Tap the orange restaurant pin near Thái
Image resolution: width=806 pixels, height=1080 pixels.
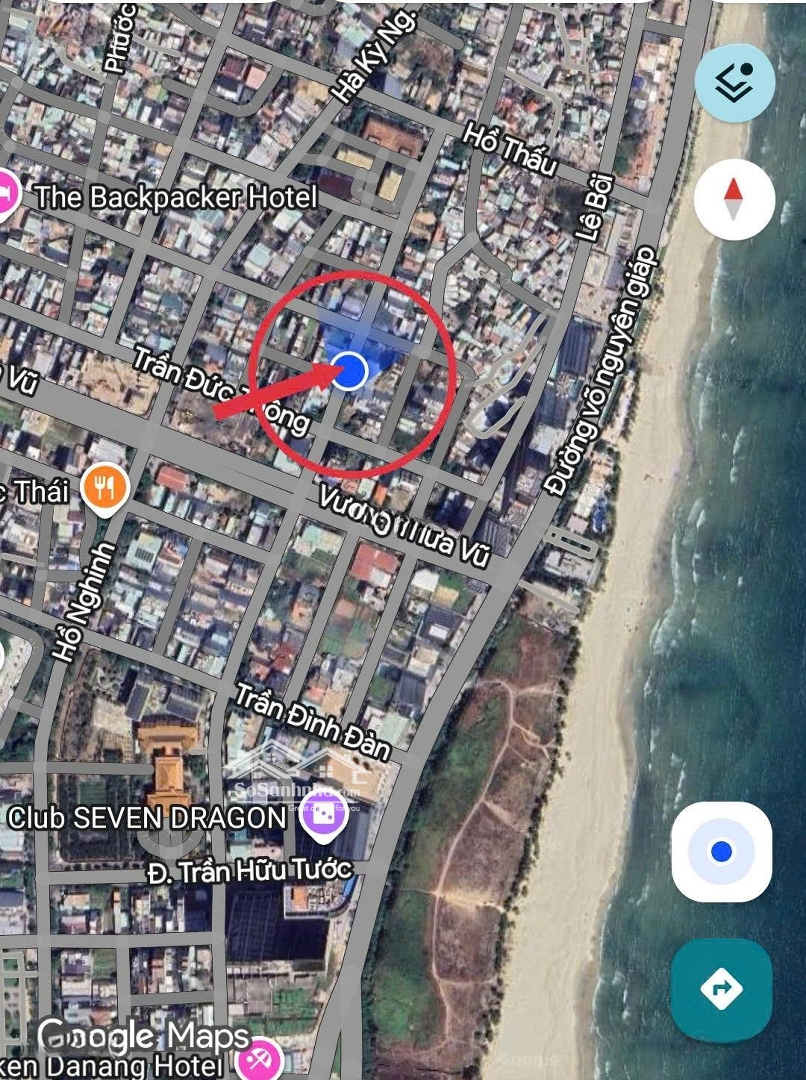[x=105, y=489]
